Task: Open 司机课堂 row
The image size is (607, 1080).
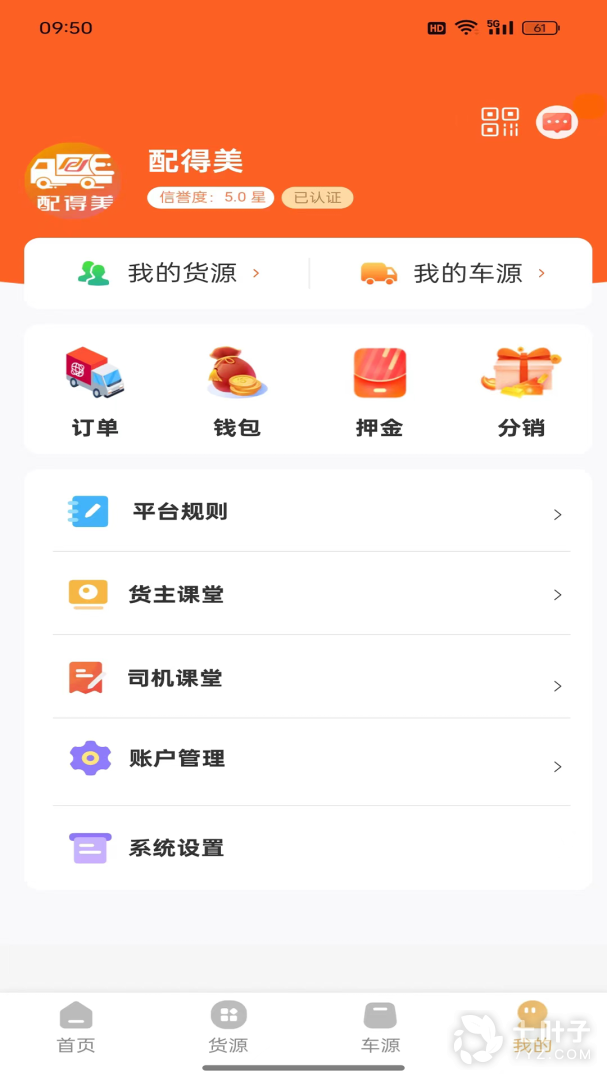Action: point(311,678)
